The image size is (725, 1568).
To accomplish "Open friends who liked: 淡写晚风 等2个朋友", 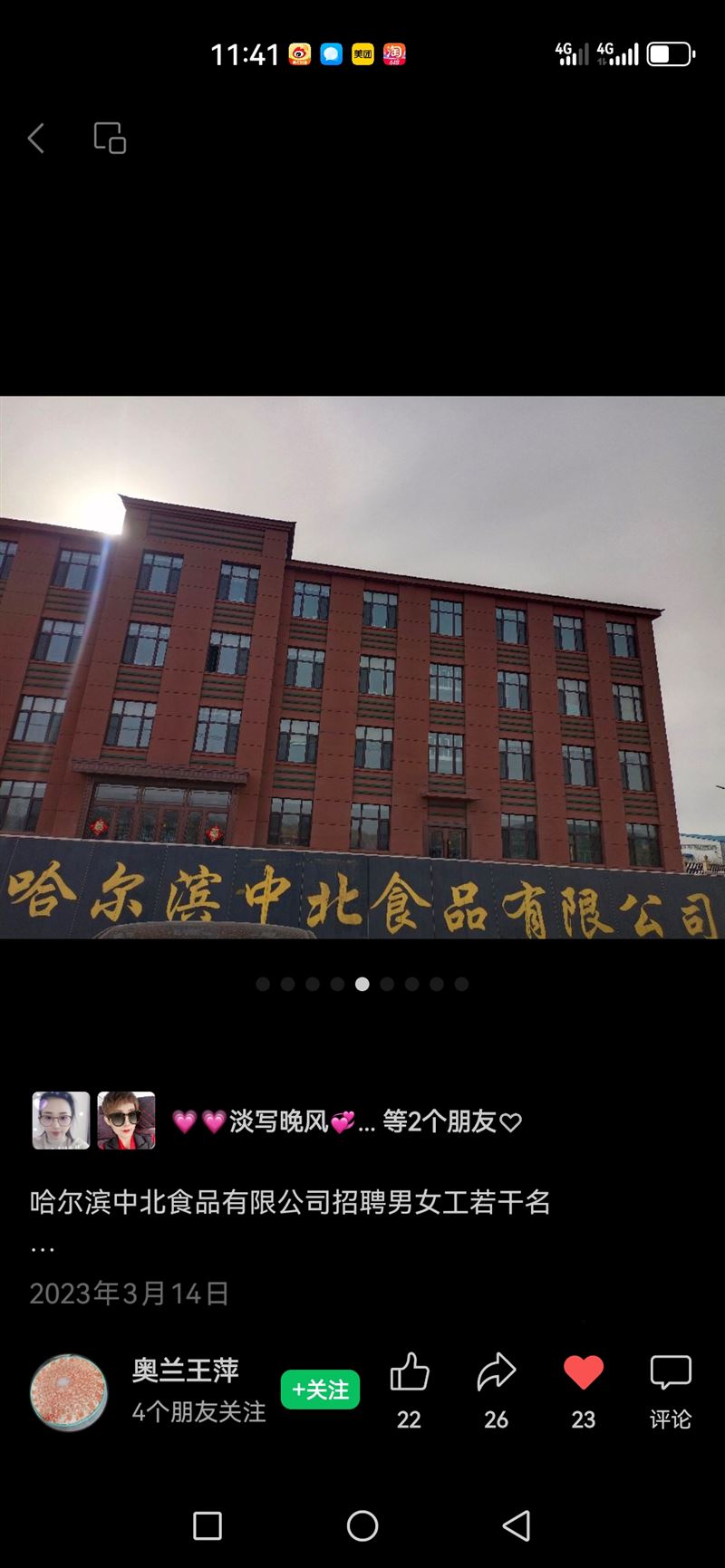I will click(347, 1121).
